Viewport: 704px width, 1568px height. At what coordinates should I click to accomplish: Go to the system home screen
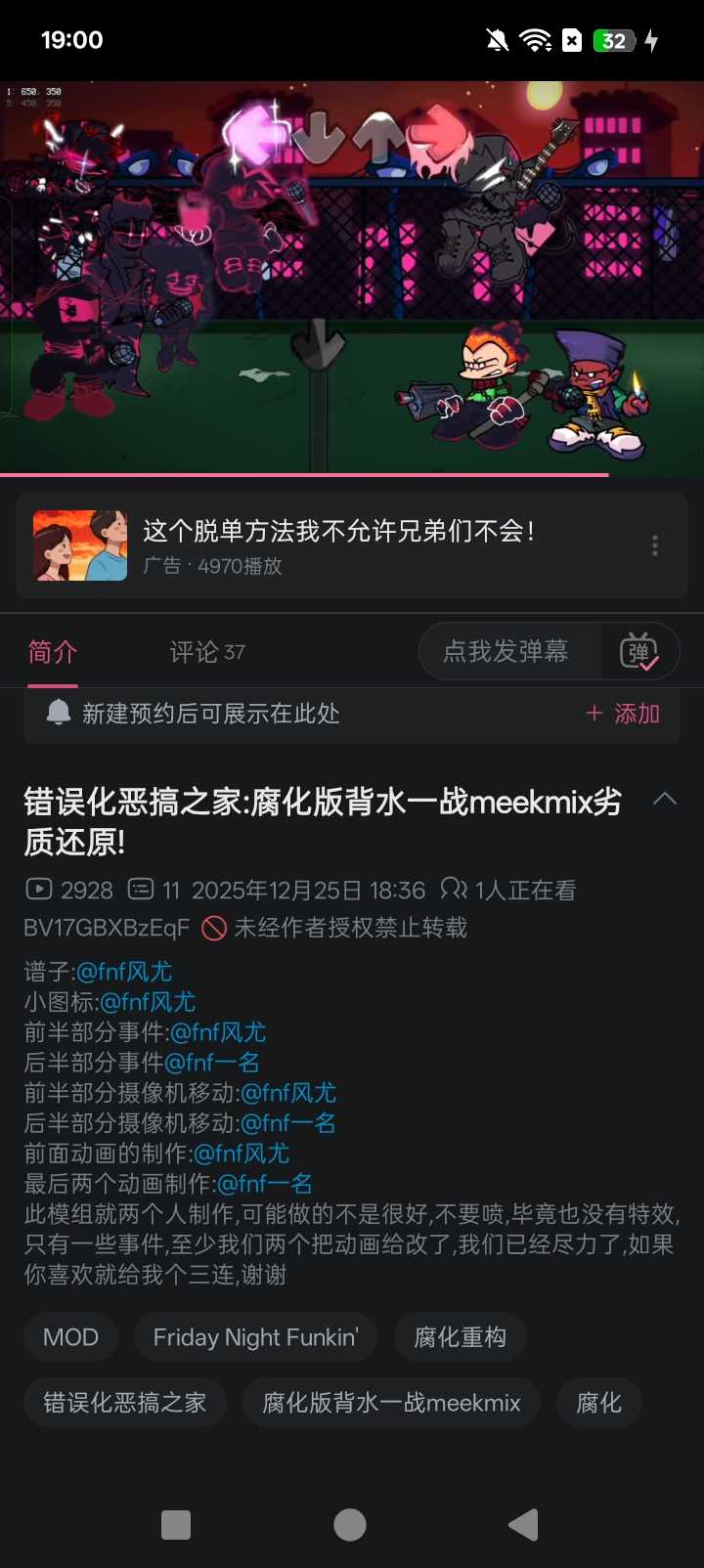[350, 1525]
